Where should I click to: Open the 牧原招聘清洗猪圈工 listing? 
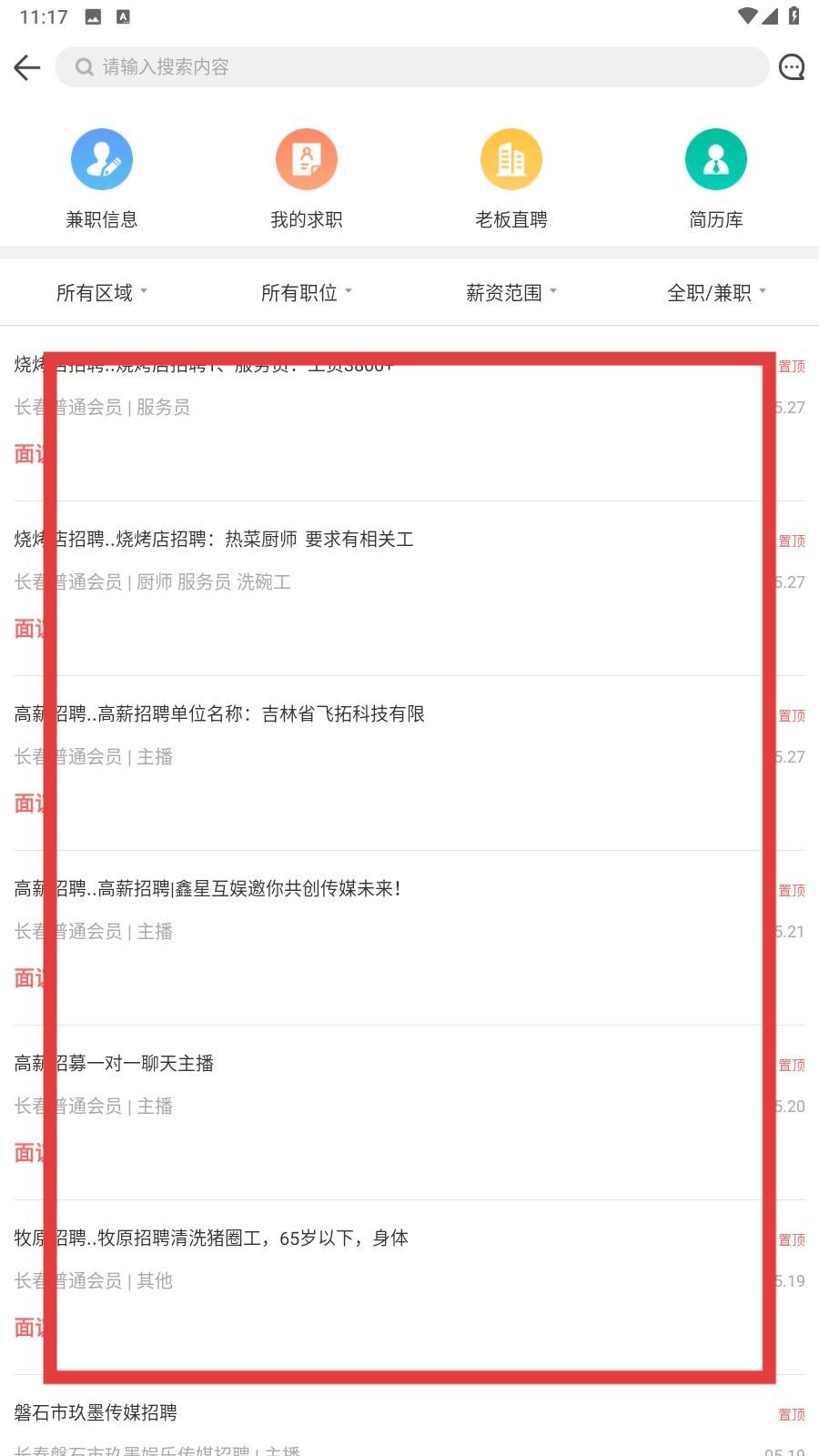409,1288
